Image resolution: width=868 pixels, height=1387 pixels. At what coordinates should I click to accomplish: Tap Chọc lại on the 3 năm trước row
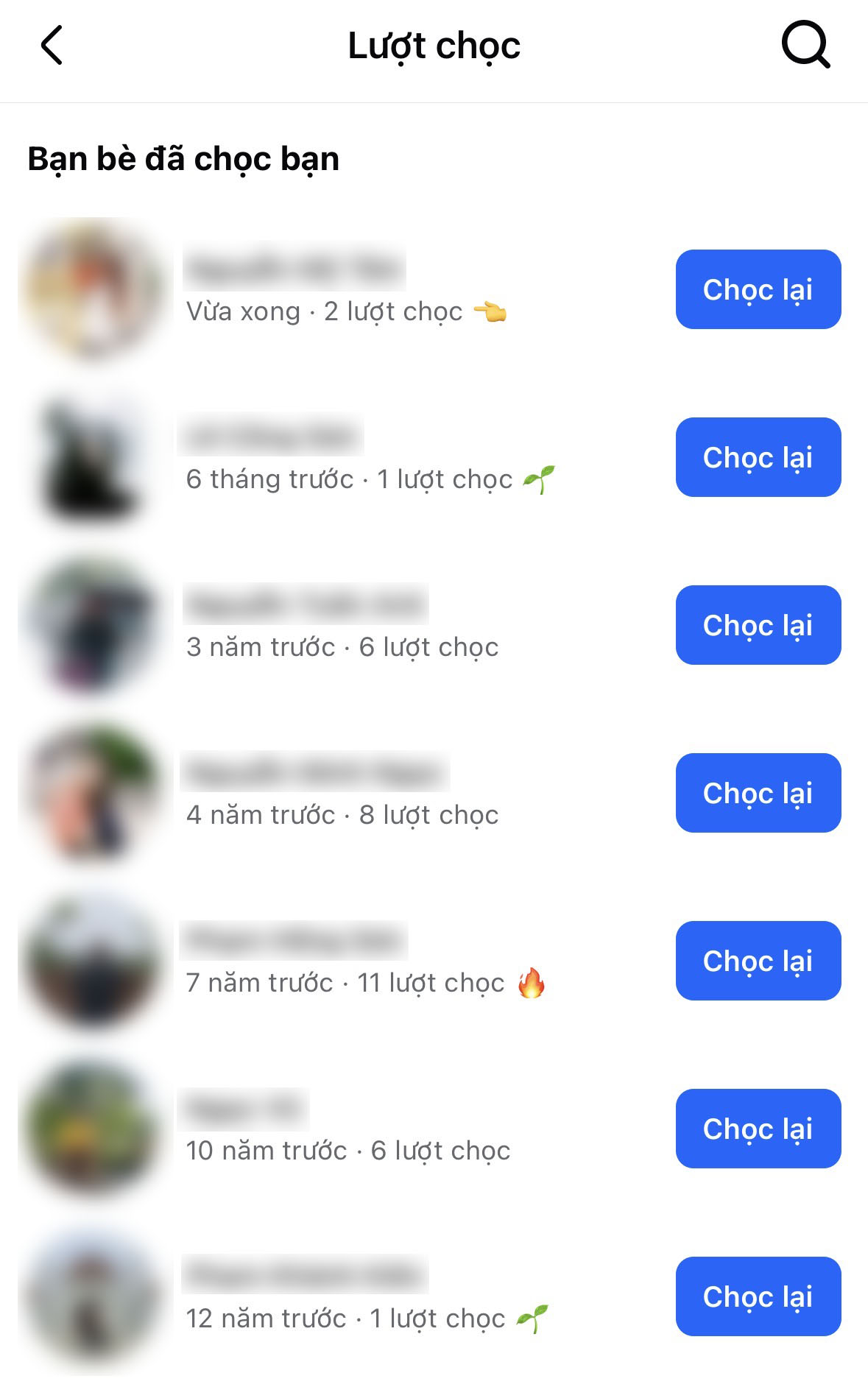(758, 625)
